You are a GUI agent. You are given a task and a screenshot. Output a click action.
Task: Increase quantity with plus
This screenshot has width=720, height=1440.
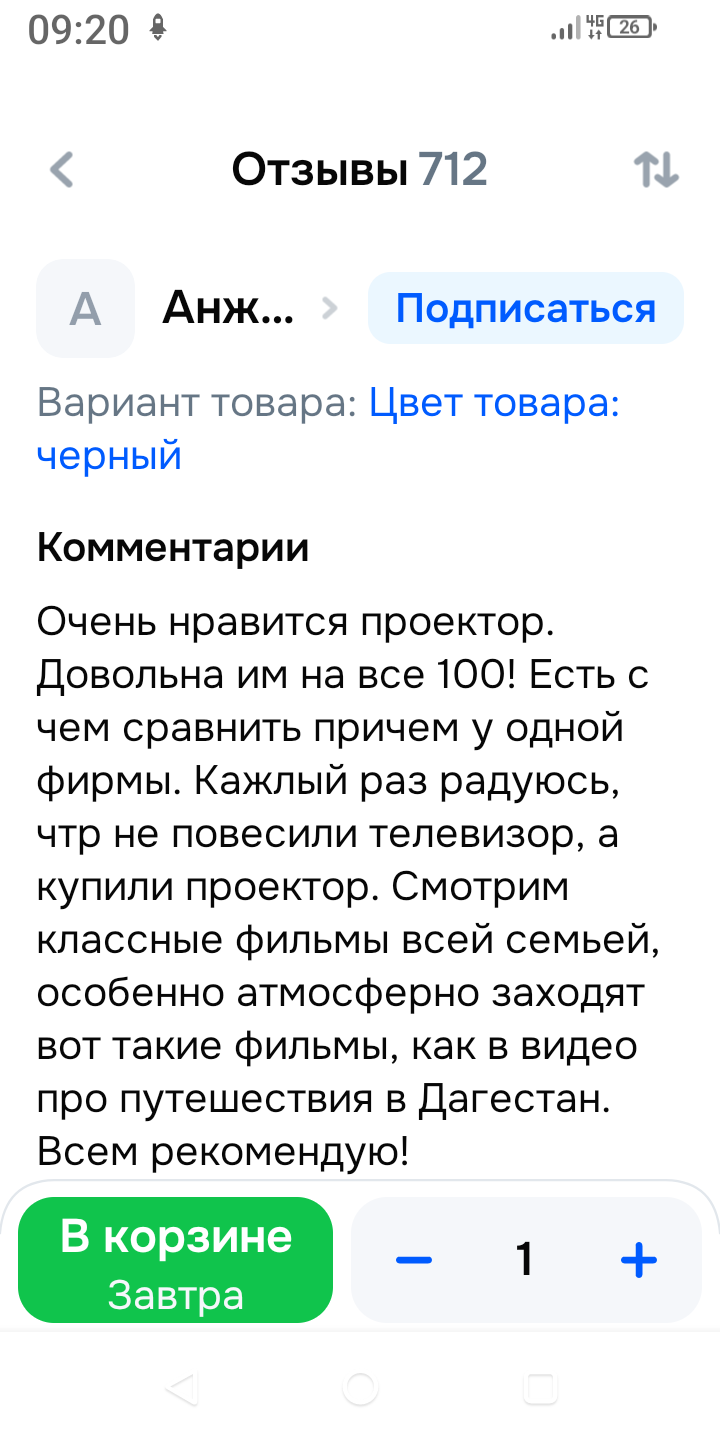click(x=638, y=1260)
